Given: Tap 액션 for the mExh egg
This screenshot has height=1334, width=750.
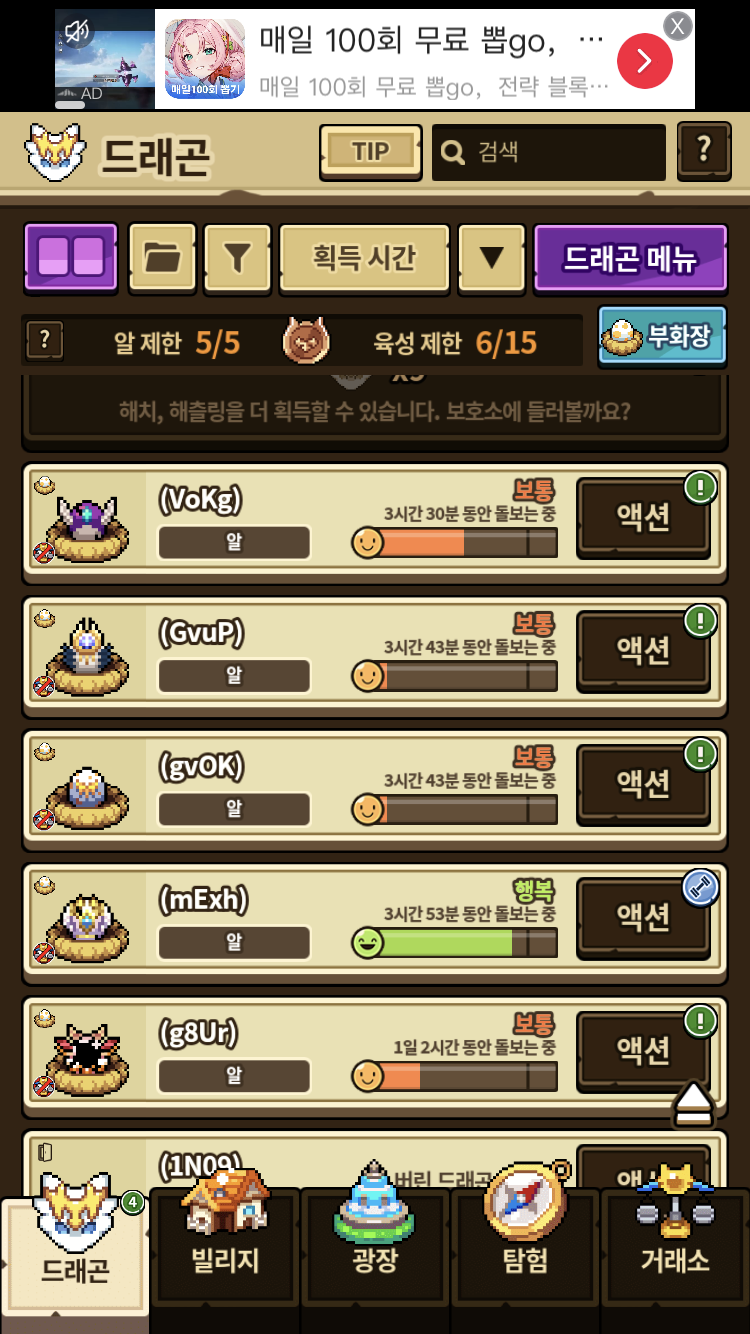Looking at the screenshot, I should click(x=643, y=917).
